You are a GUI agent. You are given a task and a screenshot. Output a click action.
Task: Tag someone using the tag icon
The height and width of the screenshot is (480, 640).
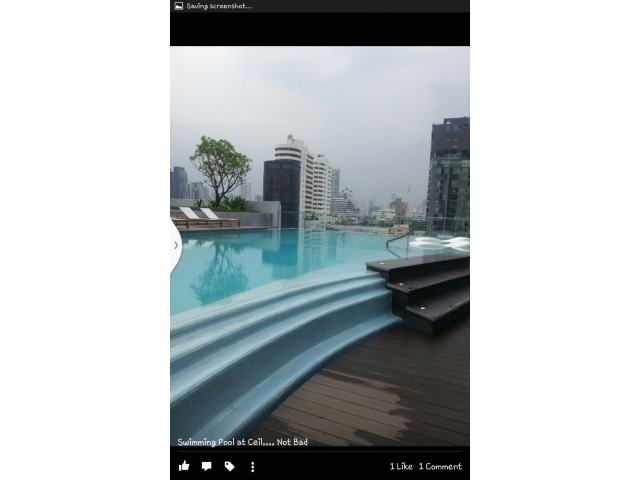point(229,466)
